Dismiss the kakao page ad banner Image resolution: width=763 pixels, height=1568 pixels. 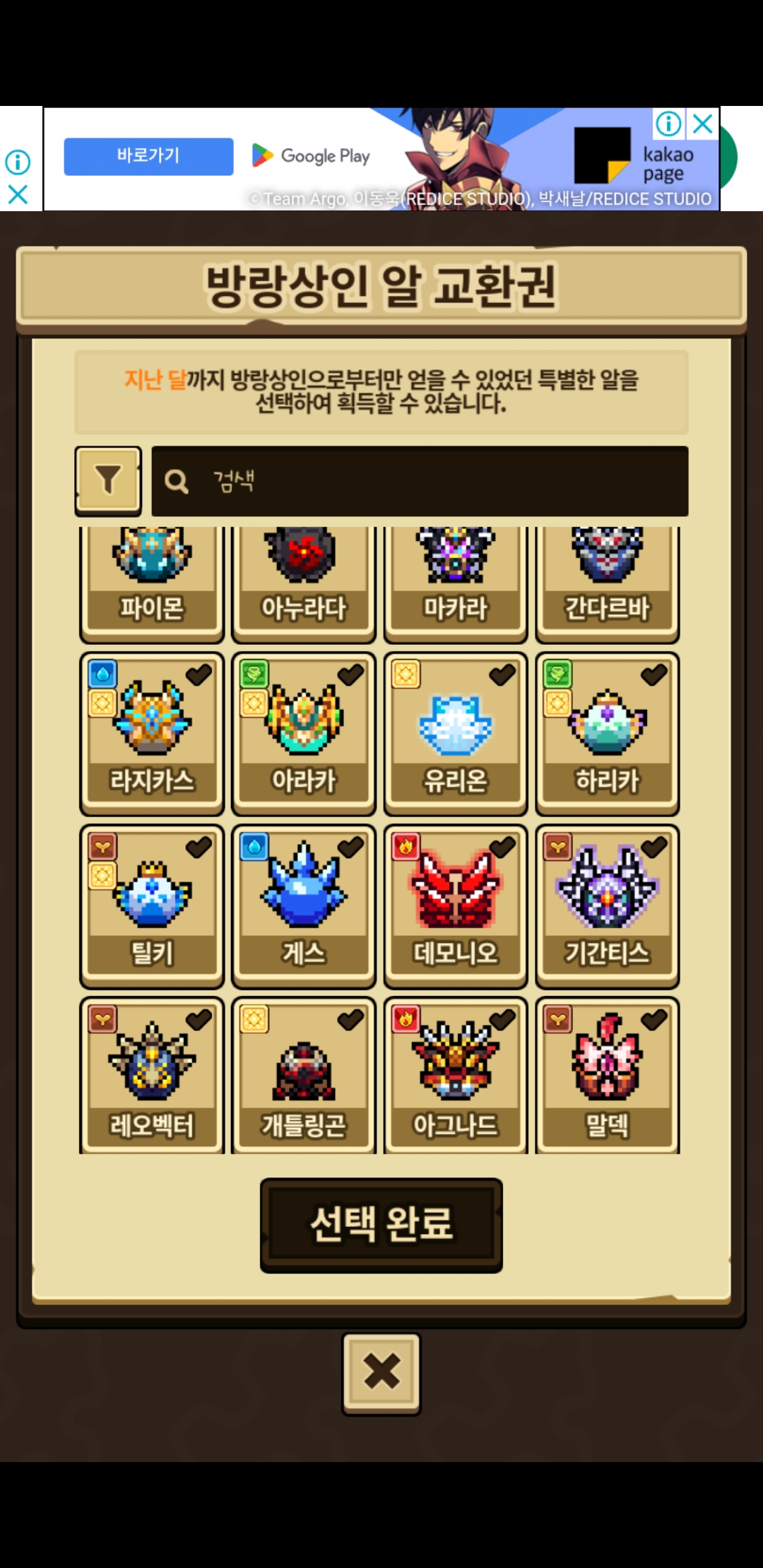(x=703, y=124)
